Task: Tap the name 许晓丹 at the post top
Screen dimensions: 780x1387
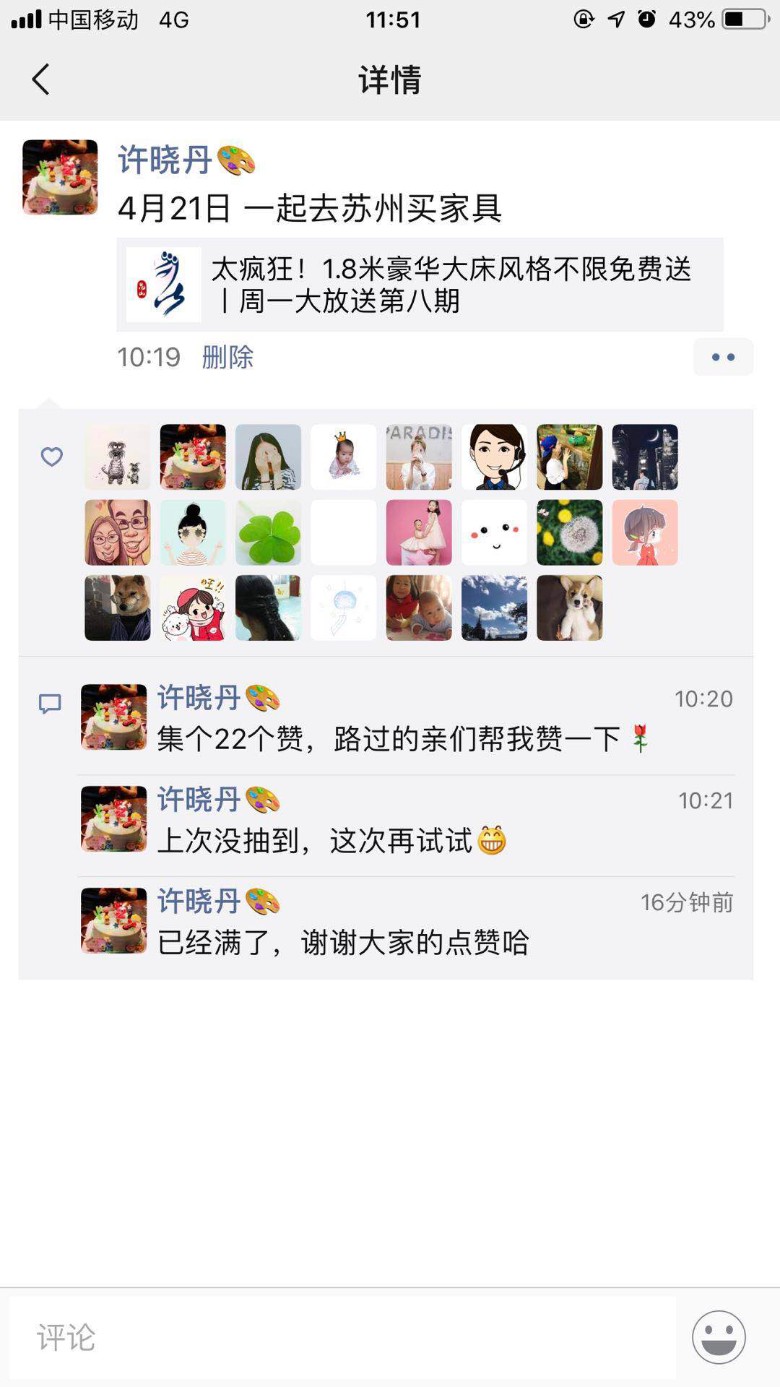Action: pos(166,160)
